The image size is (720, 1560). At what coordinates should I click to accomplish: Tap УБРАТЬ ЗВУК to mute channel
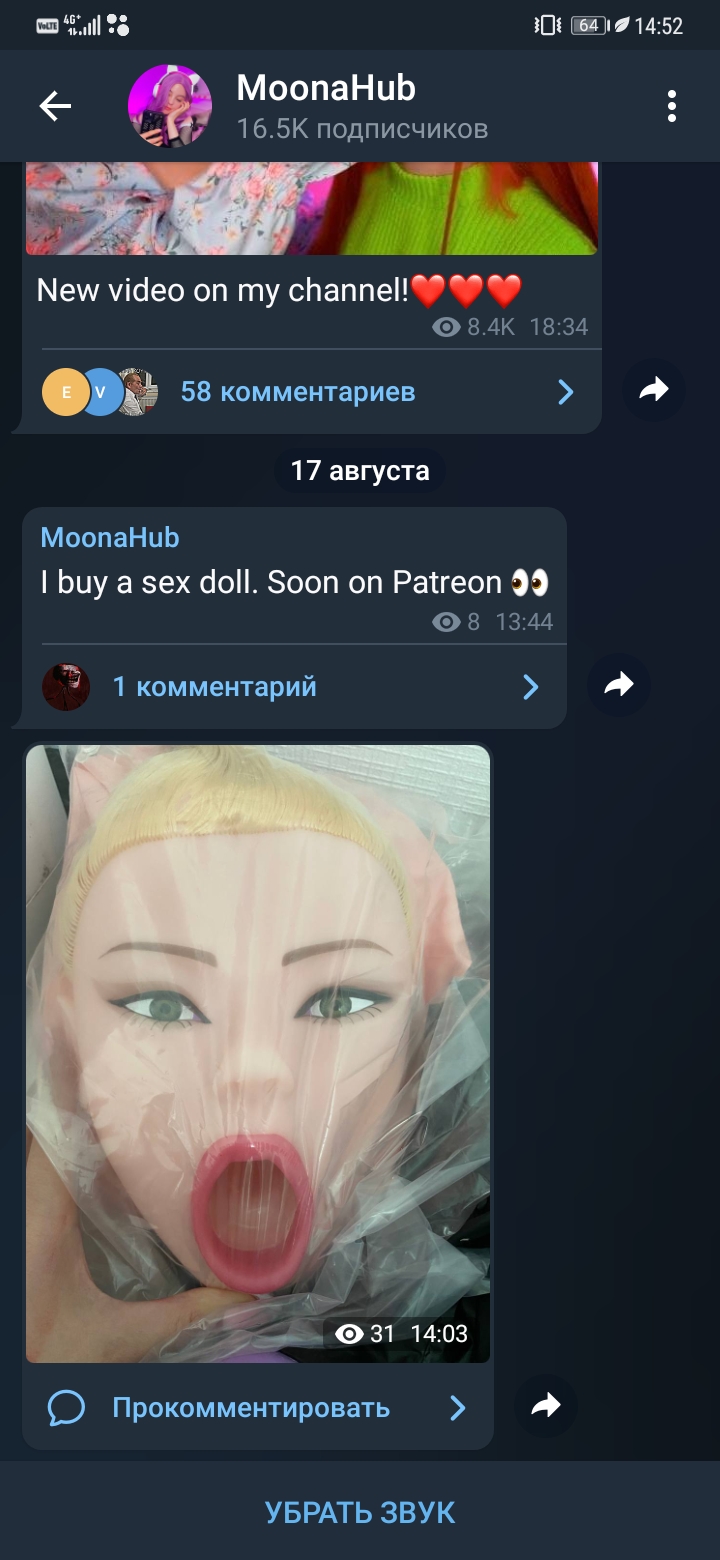tap(360, 1511)
